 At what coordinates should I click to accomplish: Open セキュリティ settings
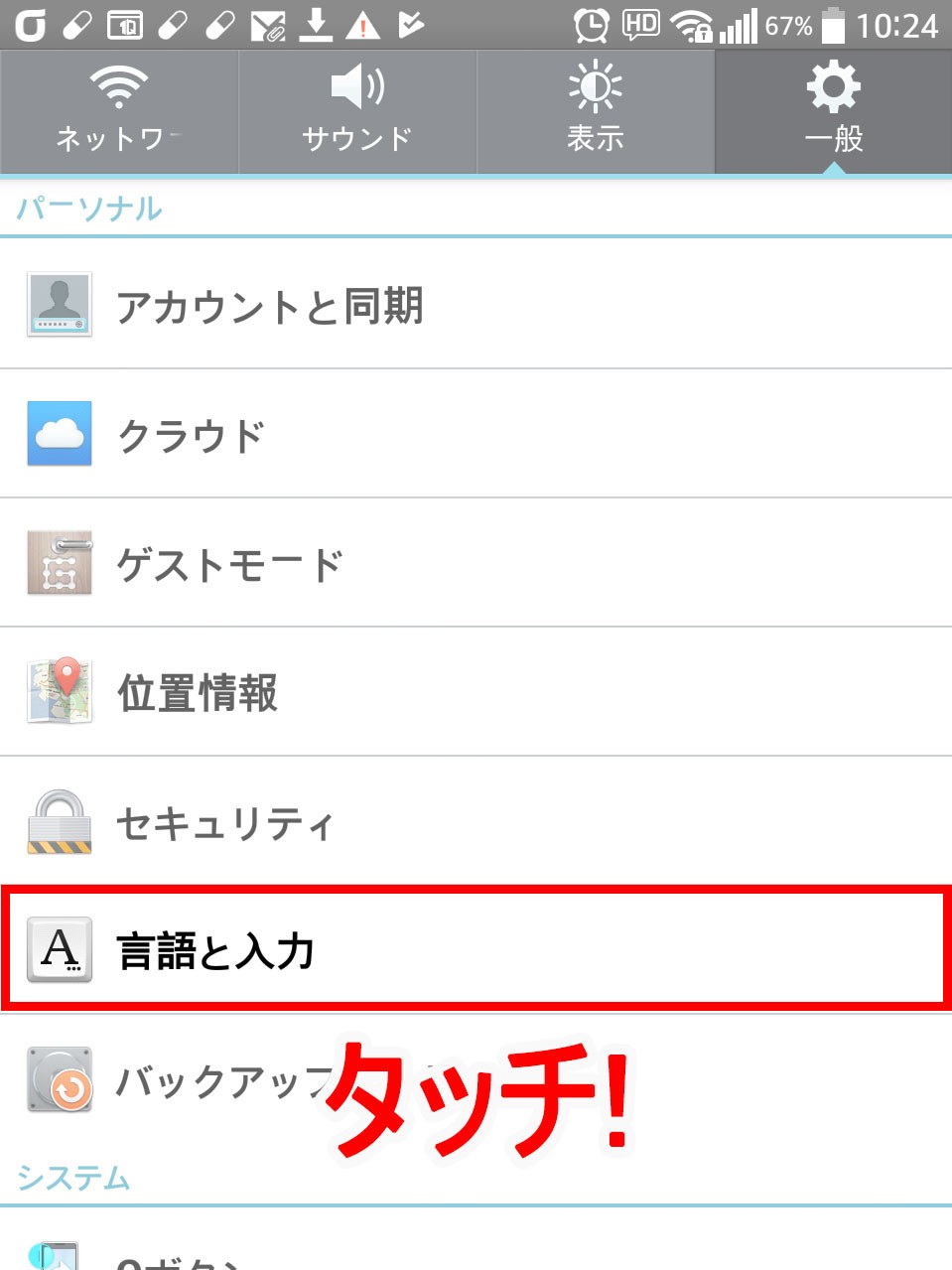(x=476, y=821)
